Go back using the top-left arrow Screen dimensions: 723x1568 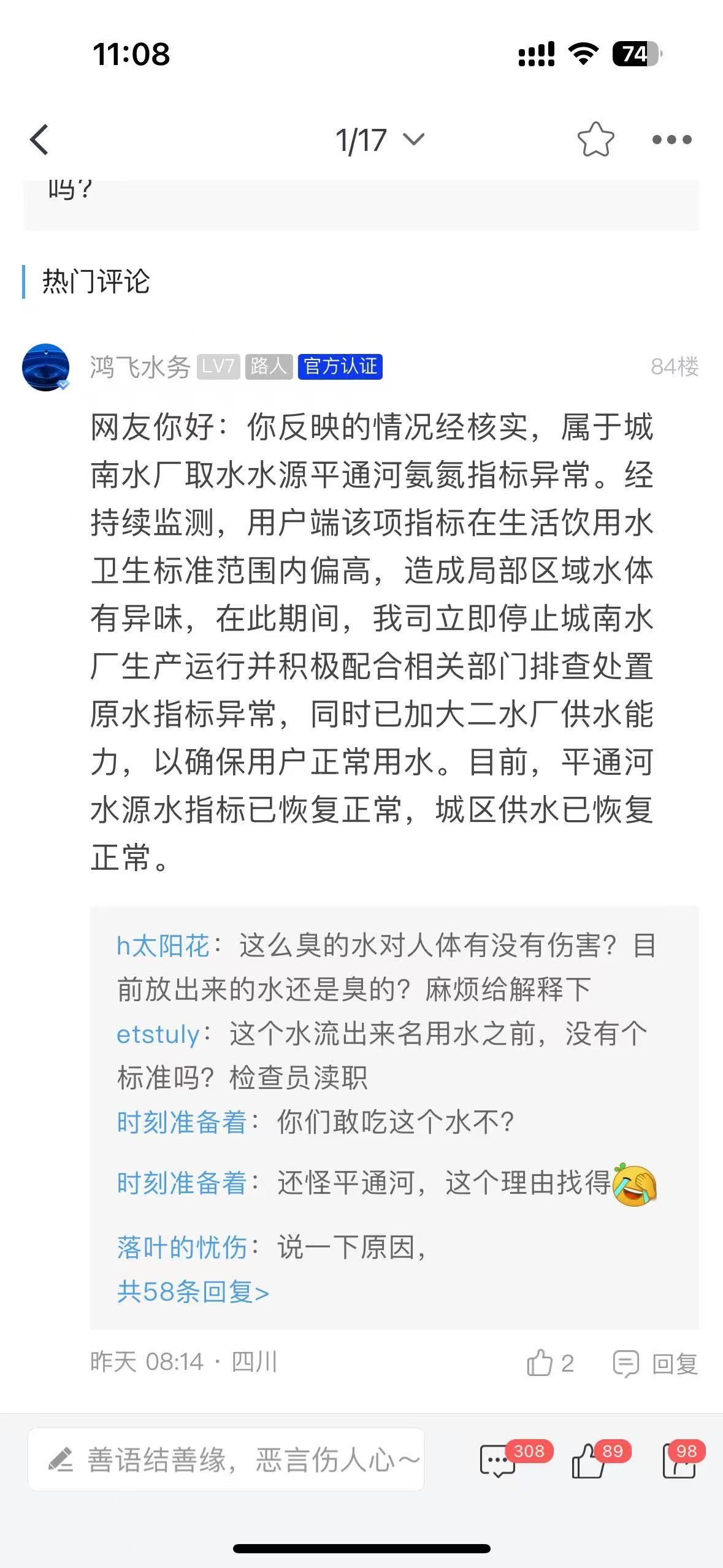[39, 140]
